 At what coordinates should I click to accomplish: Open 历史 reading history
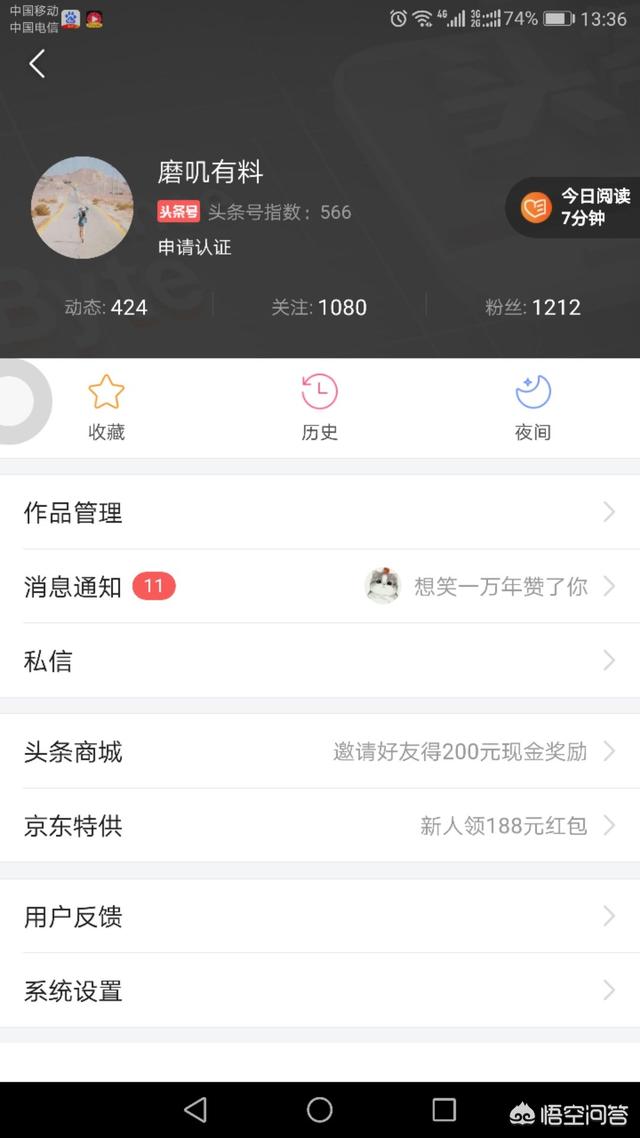pyautogui.click(x=319, y=407)
